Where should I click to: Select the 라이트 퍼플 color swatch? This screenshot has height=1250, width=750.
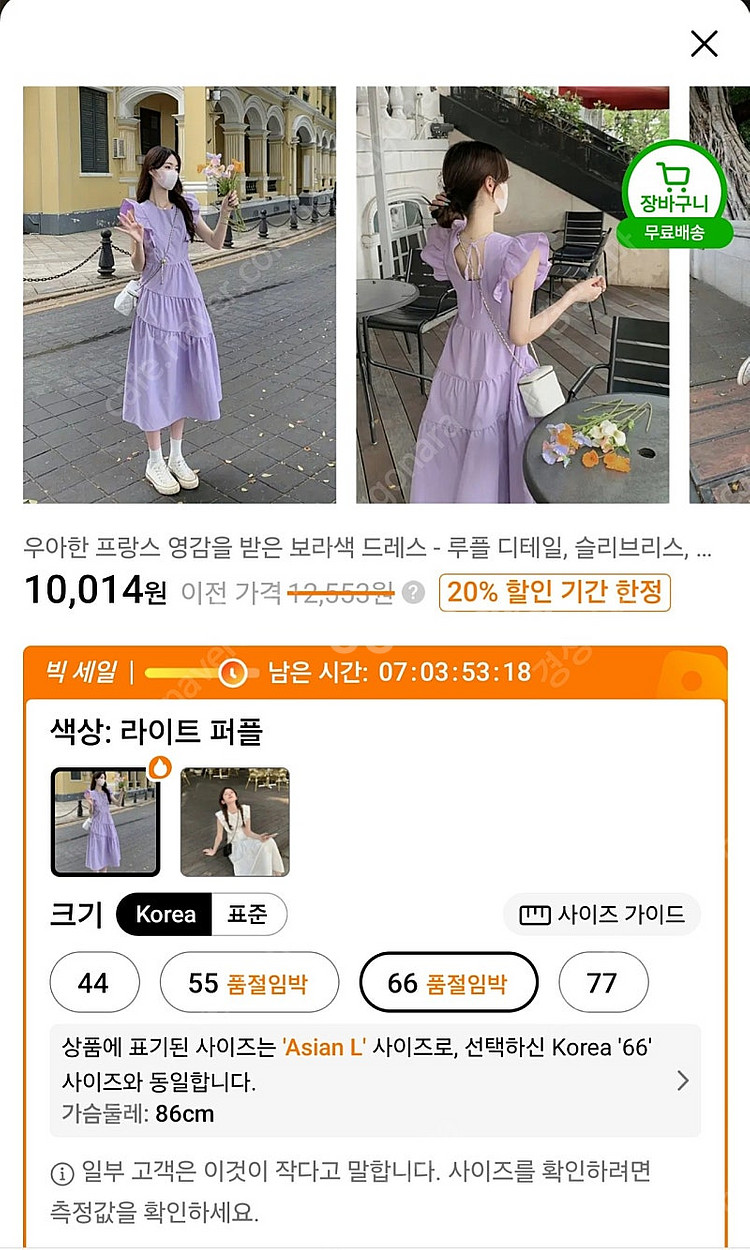(105, 822)
